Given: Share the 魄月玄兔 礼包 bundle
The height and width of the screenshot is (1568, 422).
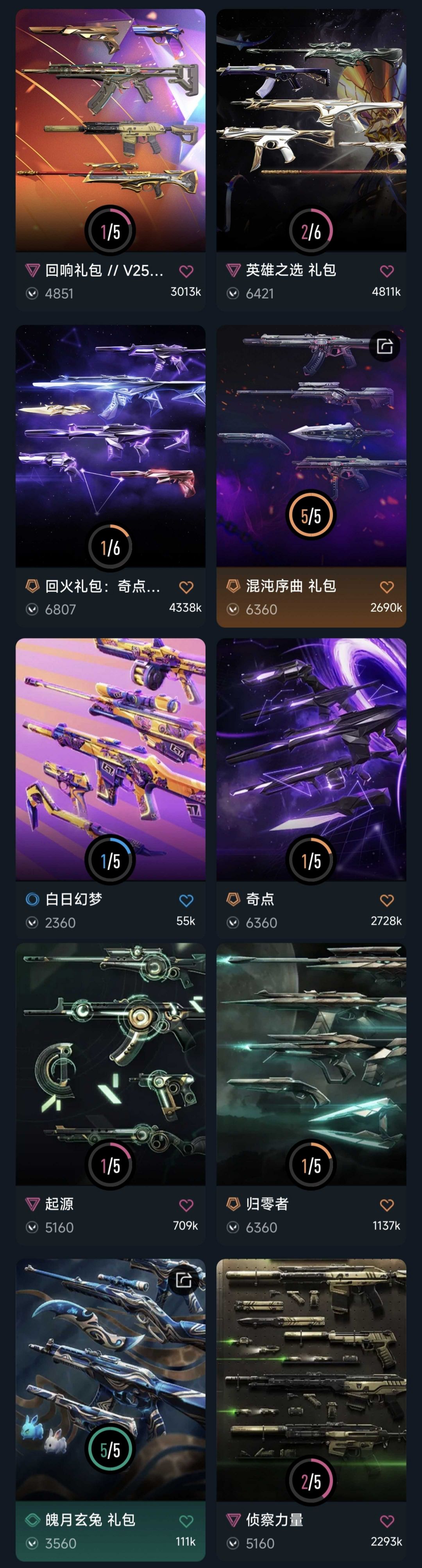Looking at the screenshot, I should pos(184,1280).
